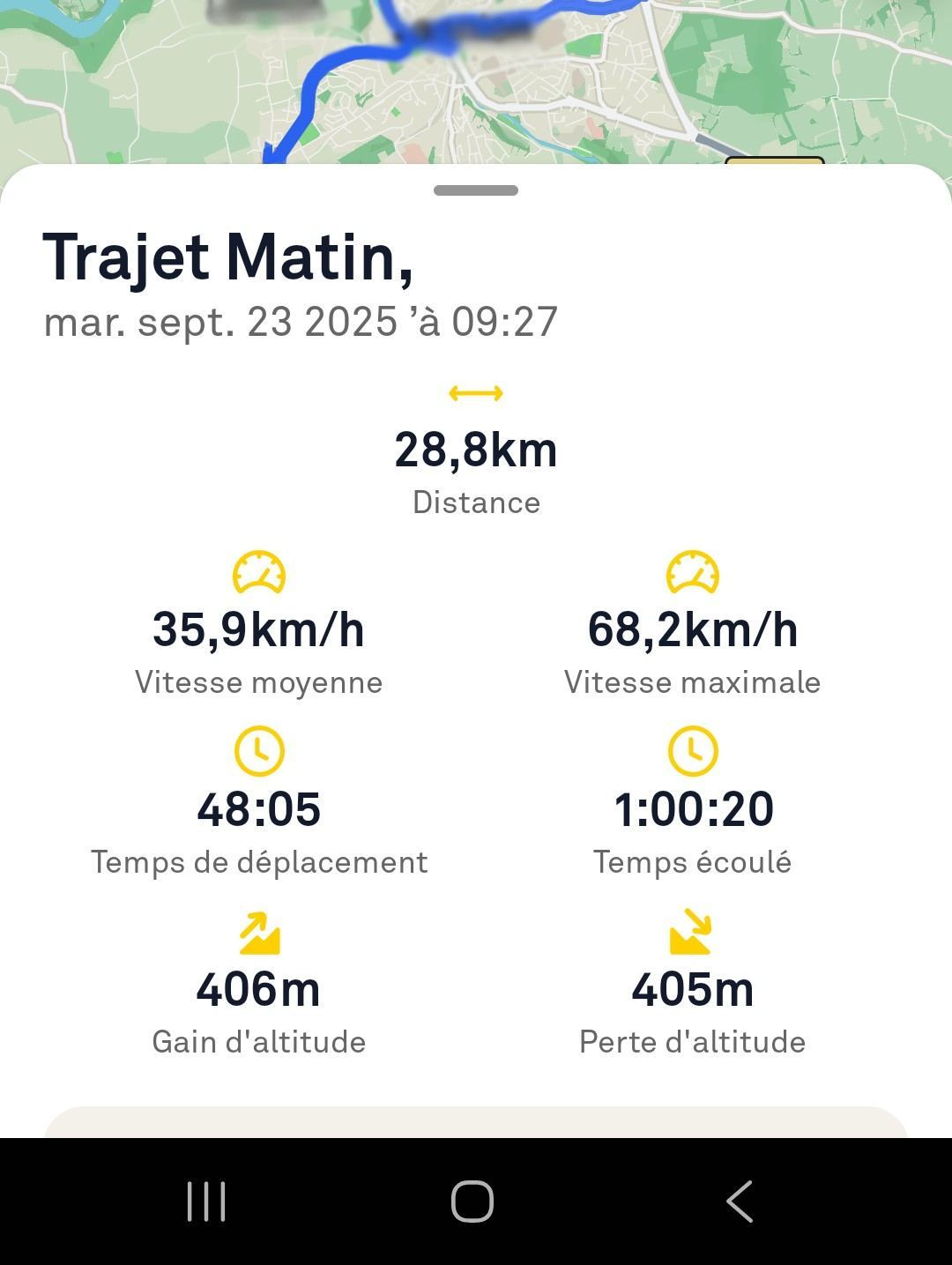This screenshot has width=952, height=1265.
Task: Tap the sheet handle above Trajet Matin
Action: (476, 190)
